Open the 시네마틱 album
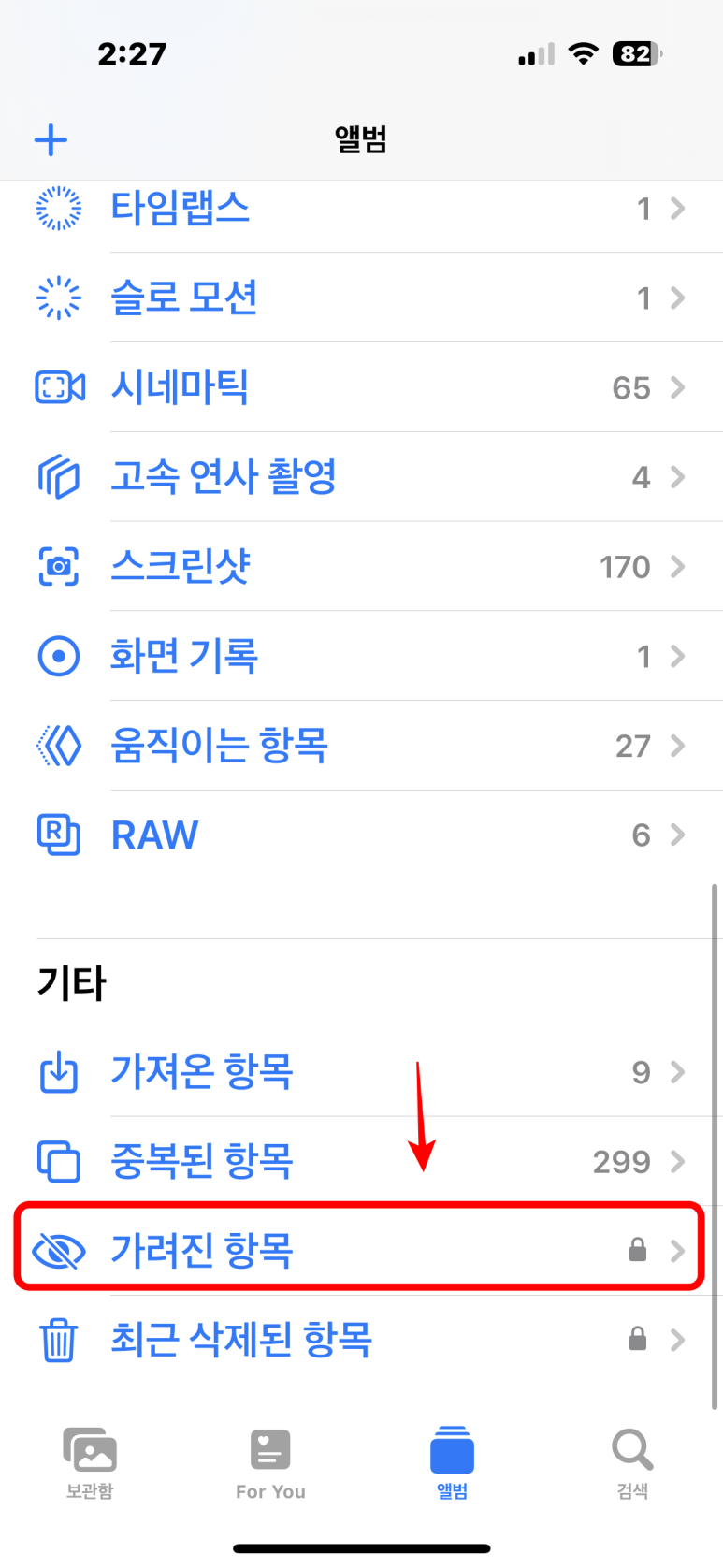Viewport: 723px width, 1568px height. click(361, 387)
